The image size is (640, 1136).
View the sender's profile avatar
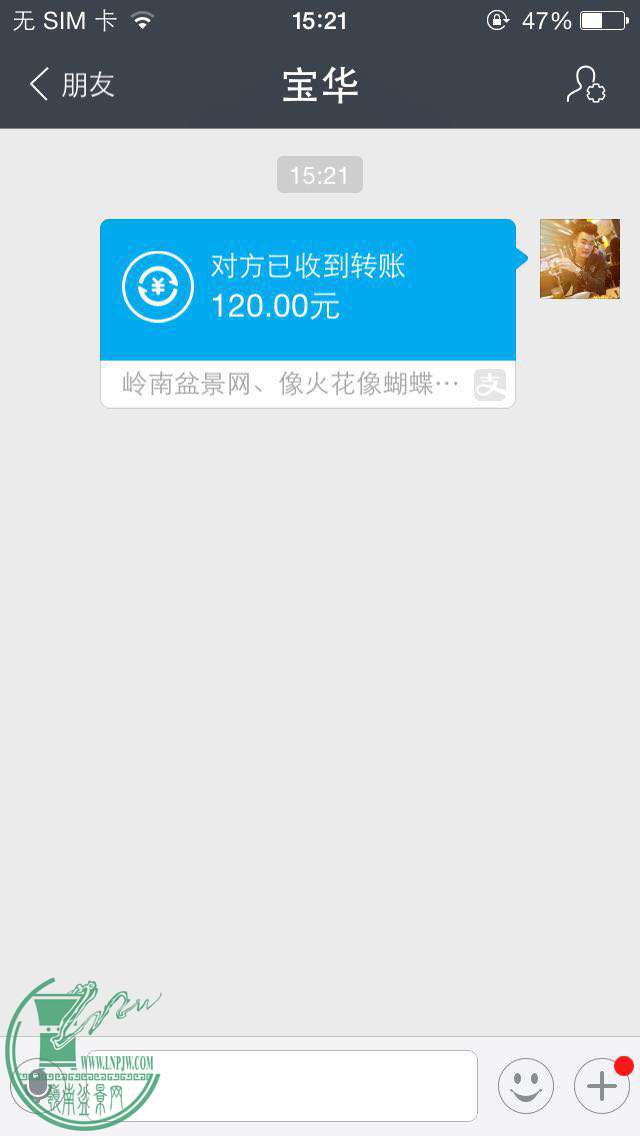(x=580, y=259)
